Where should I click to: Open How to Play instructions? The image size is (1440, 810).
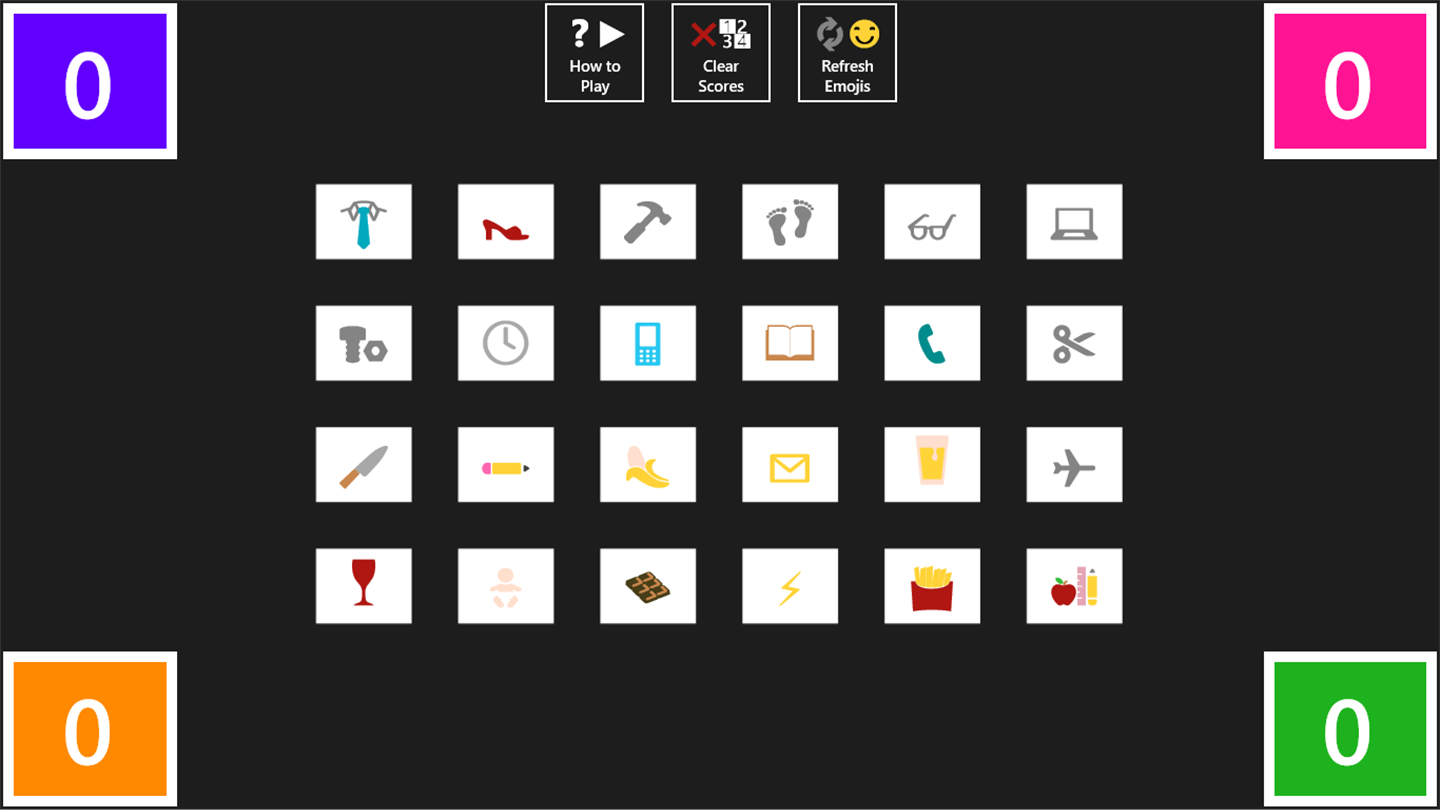tap(594, 53)
